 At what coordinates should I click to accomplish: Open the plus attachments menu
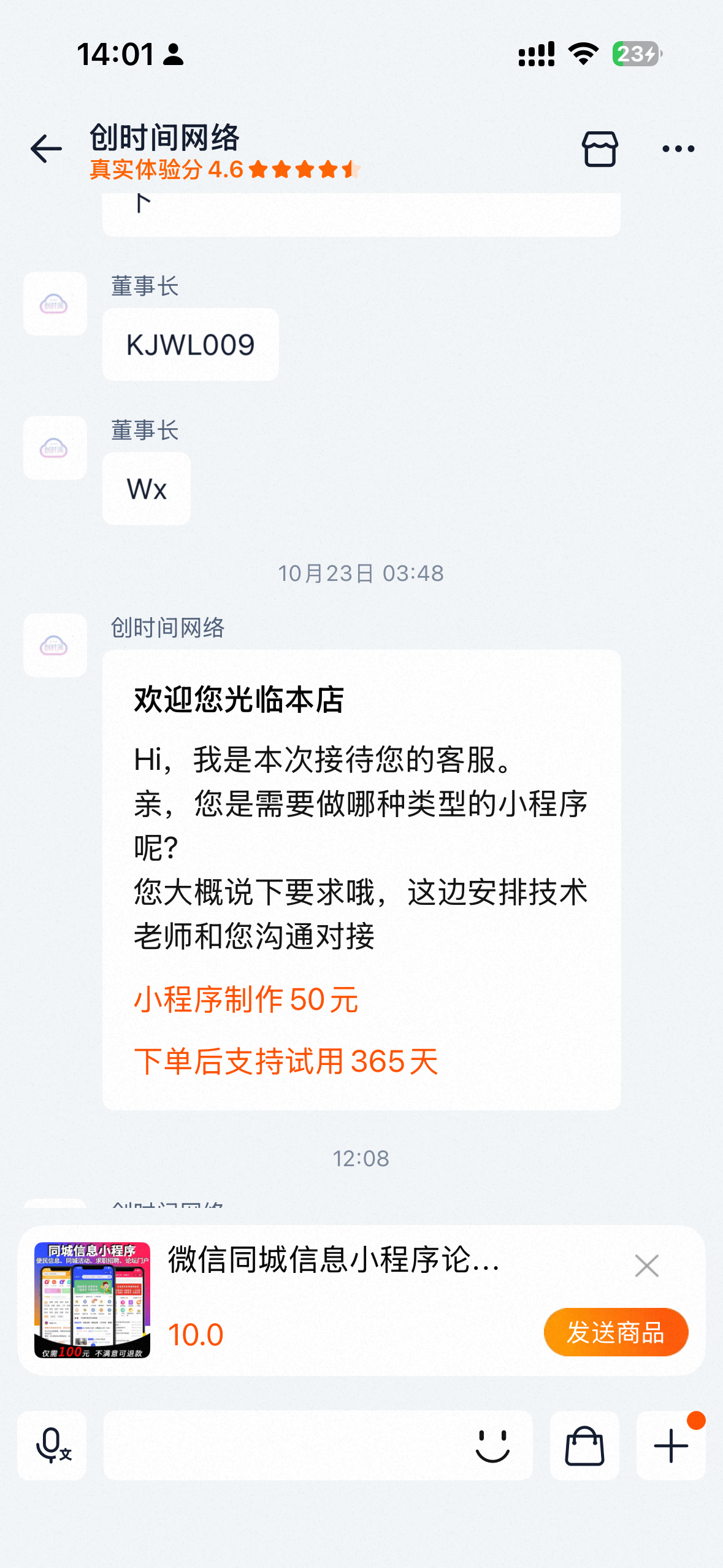point(670,1445)
